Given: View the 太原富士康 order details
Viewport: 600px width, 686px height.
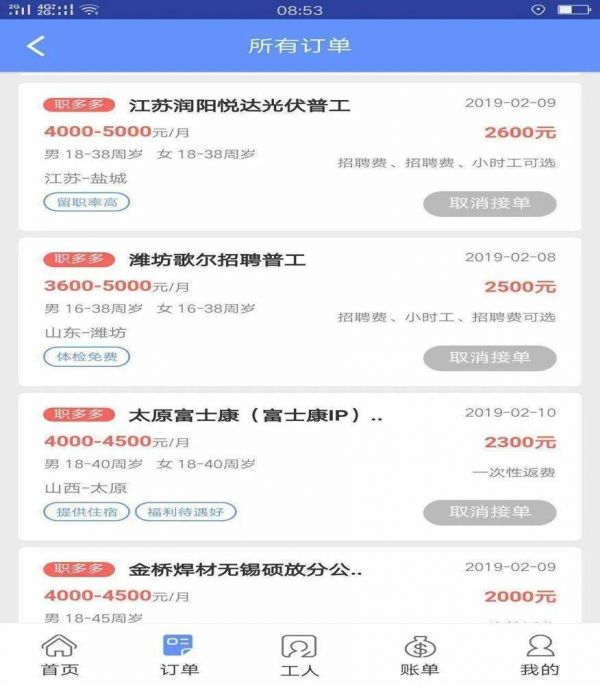Looking at the screenshot, I should pos(255,415).
